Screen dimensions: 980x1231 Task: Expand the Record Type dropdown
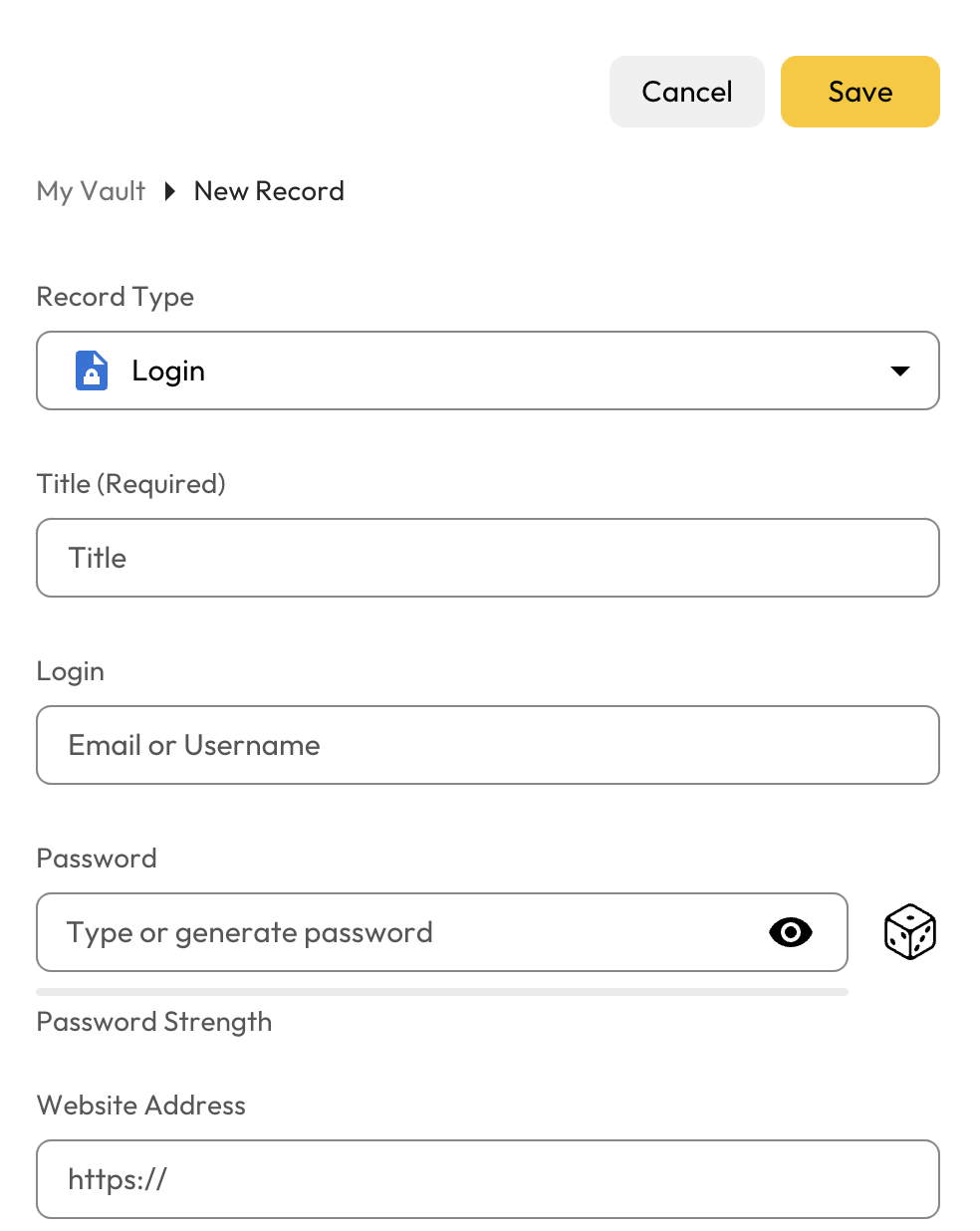[x=488, y=370]
